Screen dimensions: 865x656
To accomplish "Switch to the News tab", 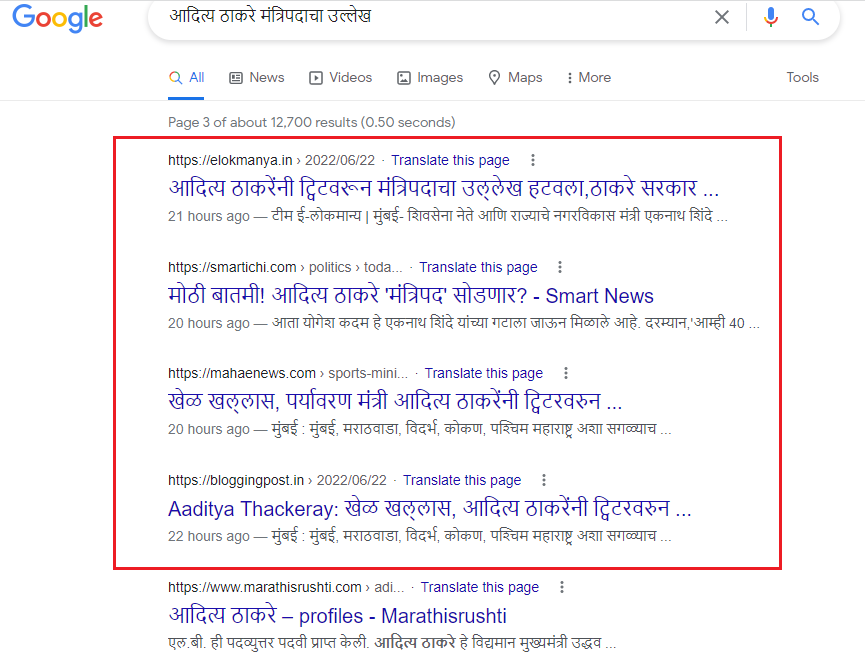I will 257,77.
